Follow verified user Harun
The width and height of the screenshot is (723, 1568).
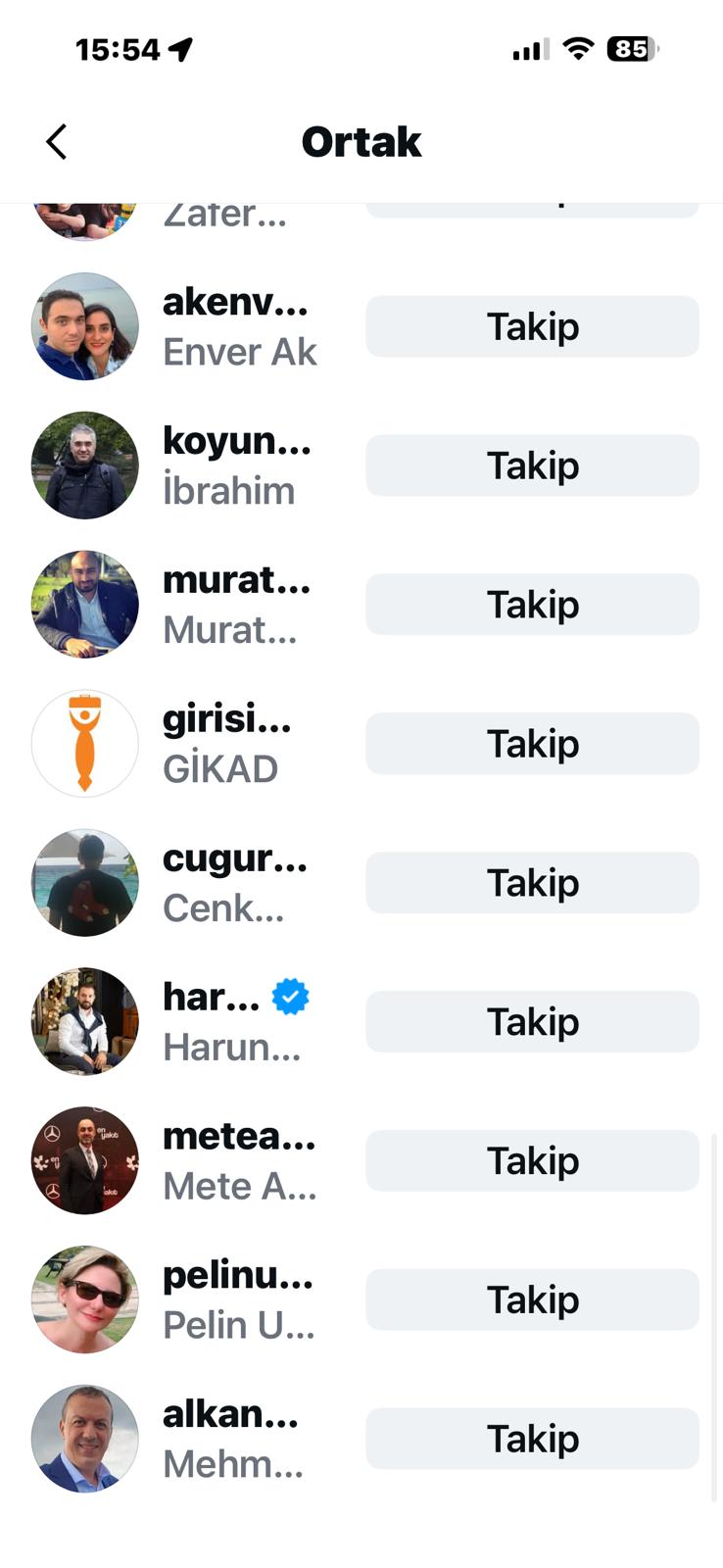532,1022
